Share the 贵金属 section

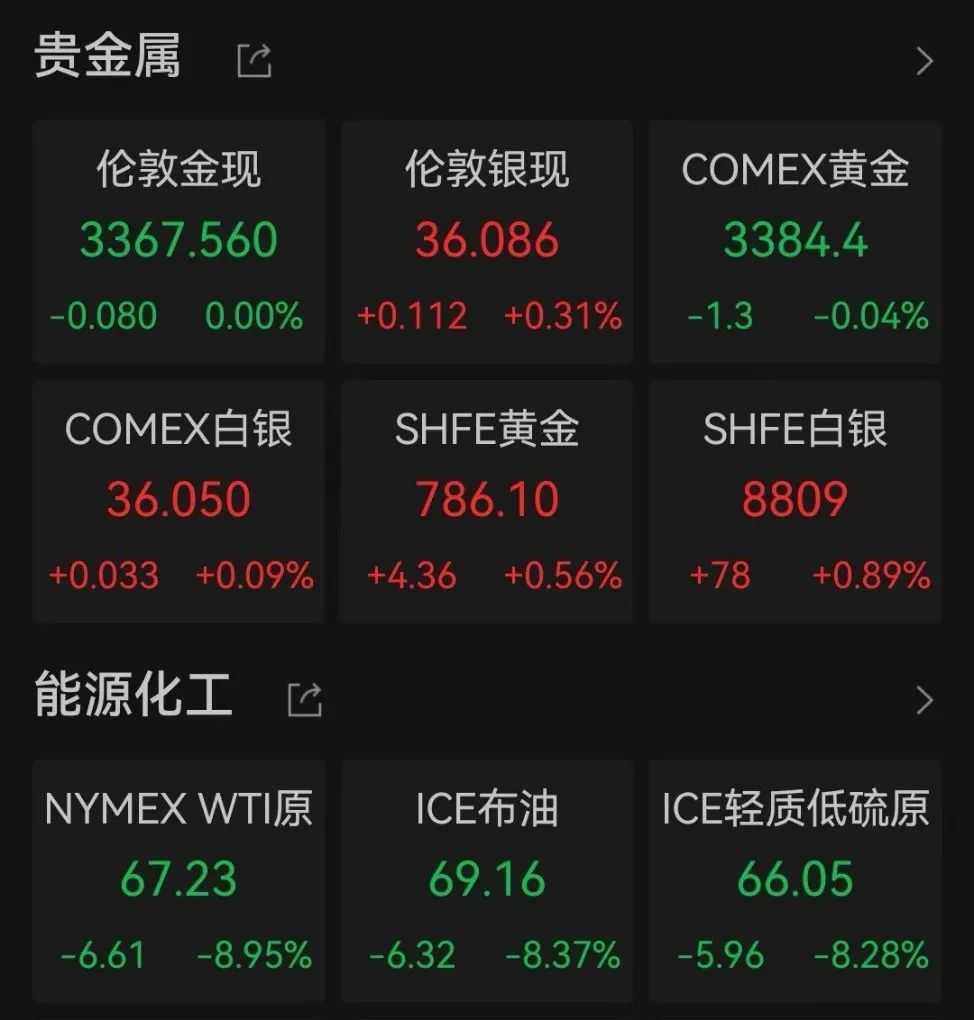tap(254, 61)
